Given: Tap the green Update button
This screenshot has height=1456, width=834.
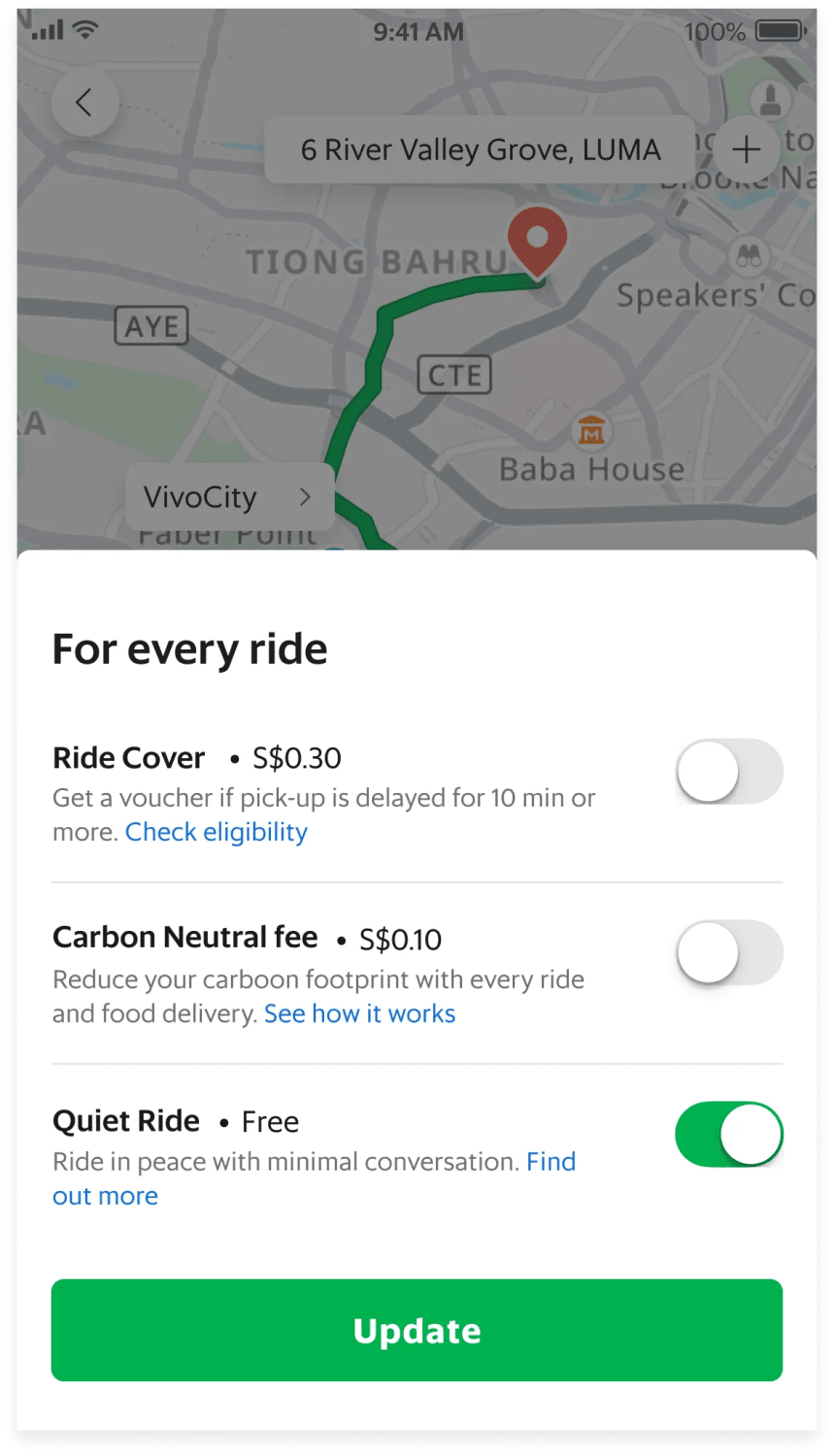Looking at the screenshot, I should [x=417, y=1330].
